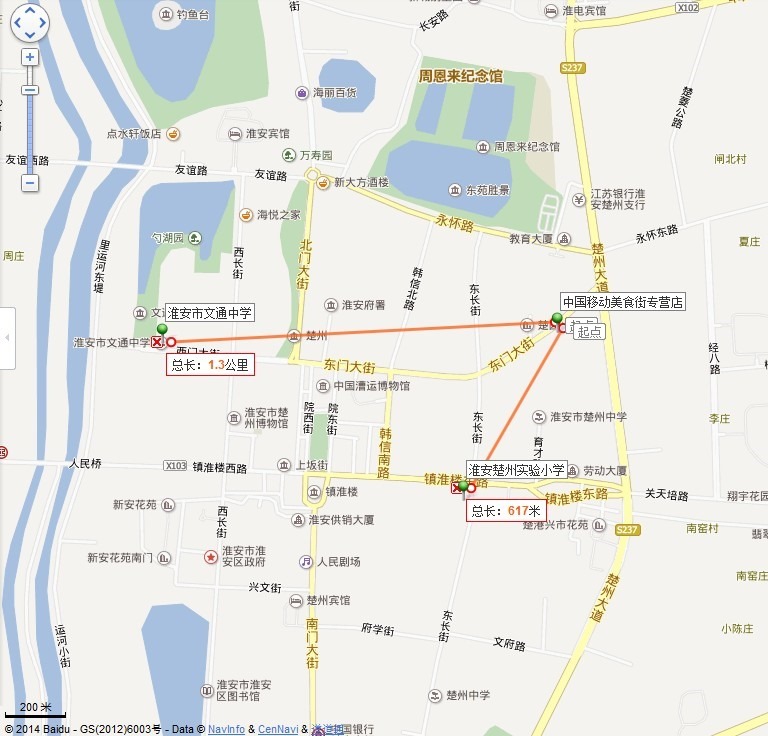Close the 617米 distance measurement

tap(458, 487)
